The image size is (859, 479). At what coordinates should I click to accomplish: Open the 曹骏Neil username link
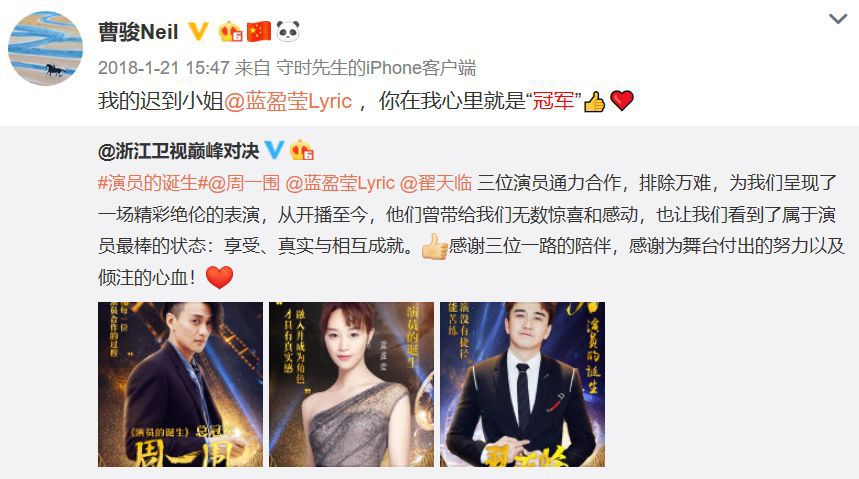pos(138,32)
